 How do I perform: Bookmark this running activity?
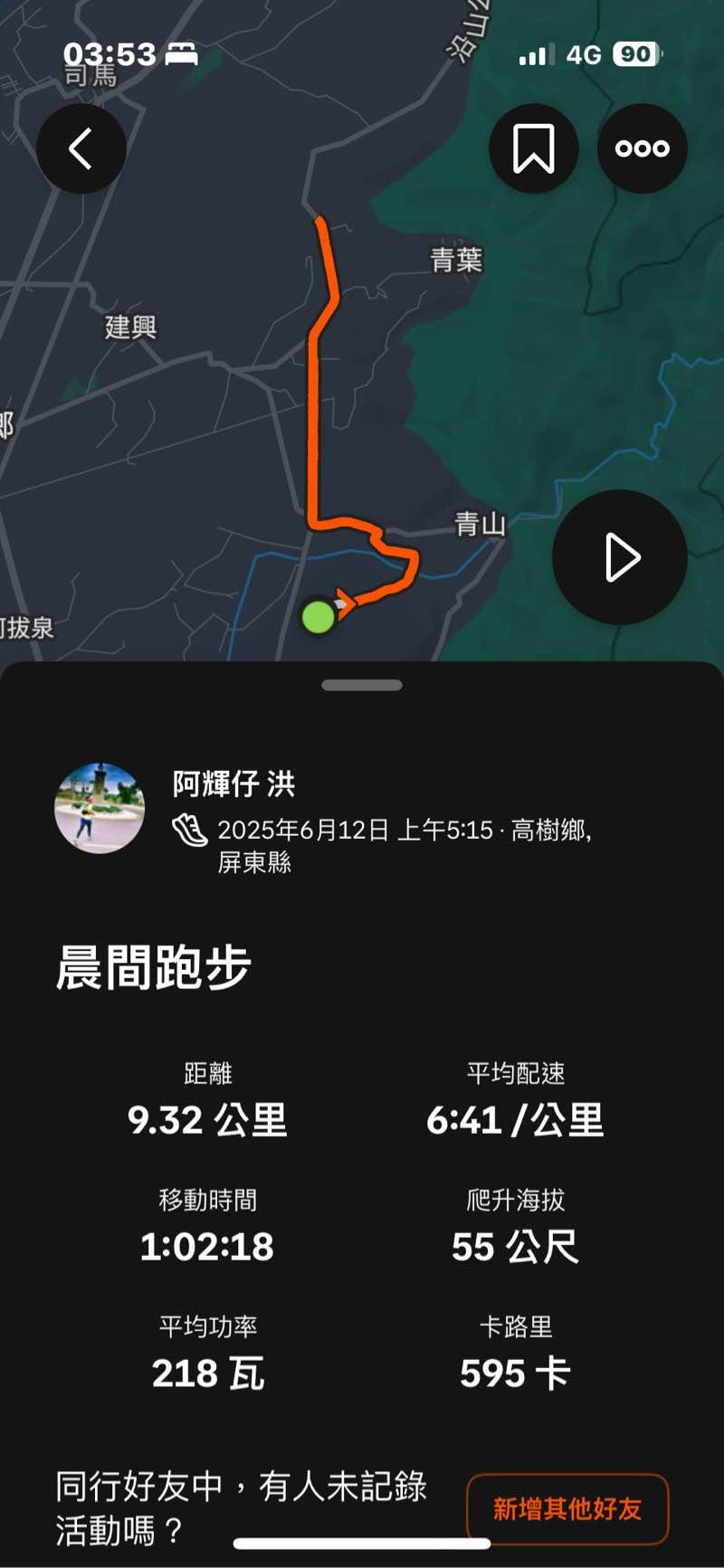tap(534, 148)
